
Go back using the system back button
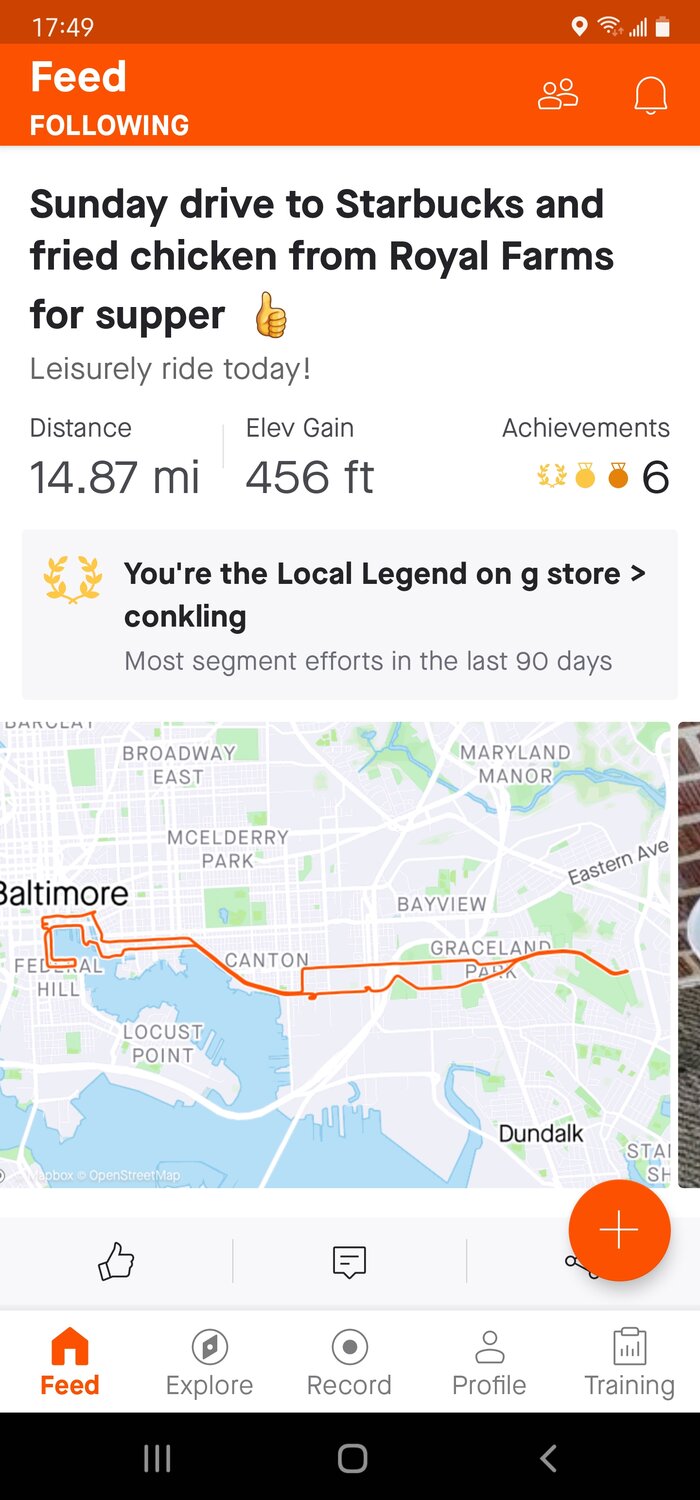547,1458
